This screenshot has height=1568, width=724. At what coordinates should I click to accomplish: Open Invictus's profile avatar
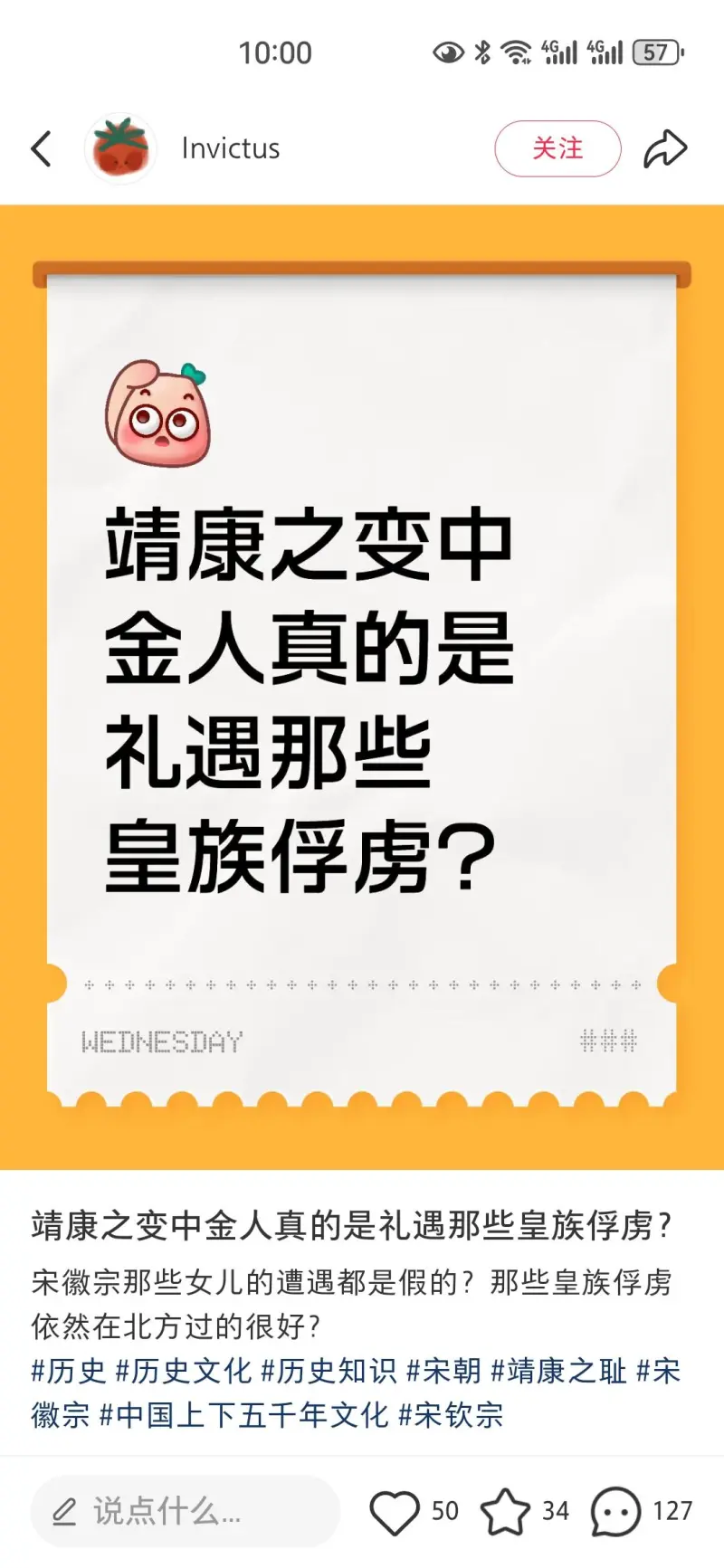tap(120, 149)
